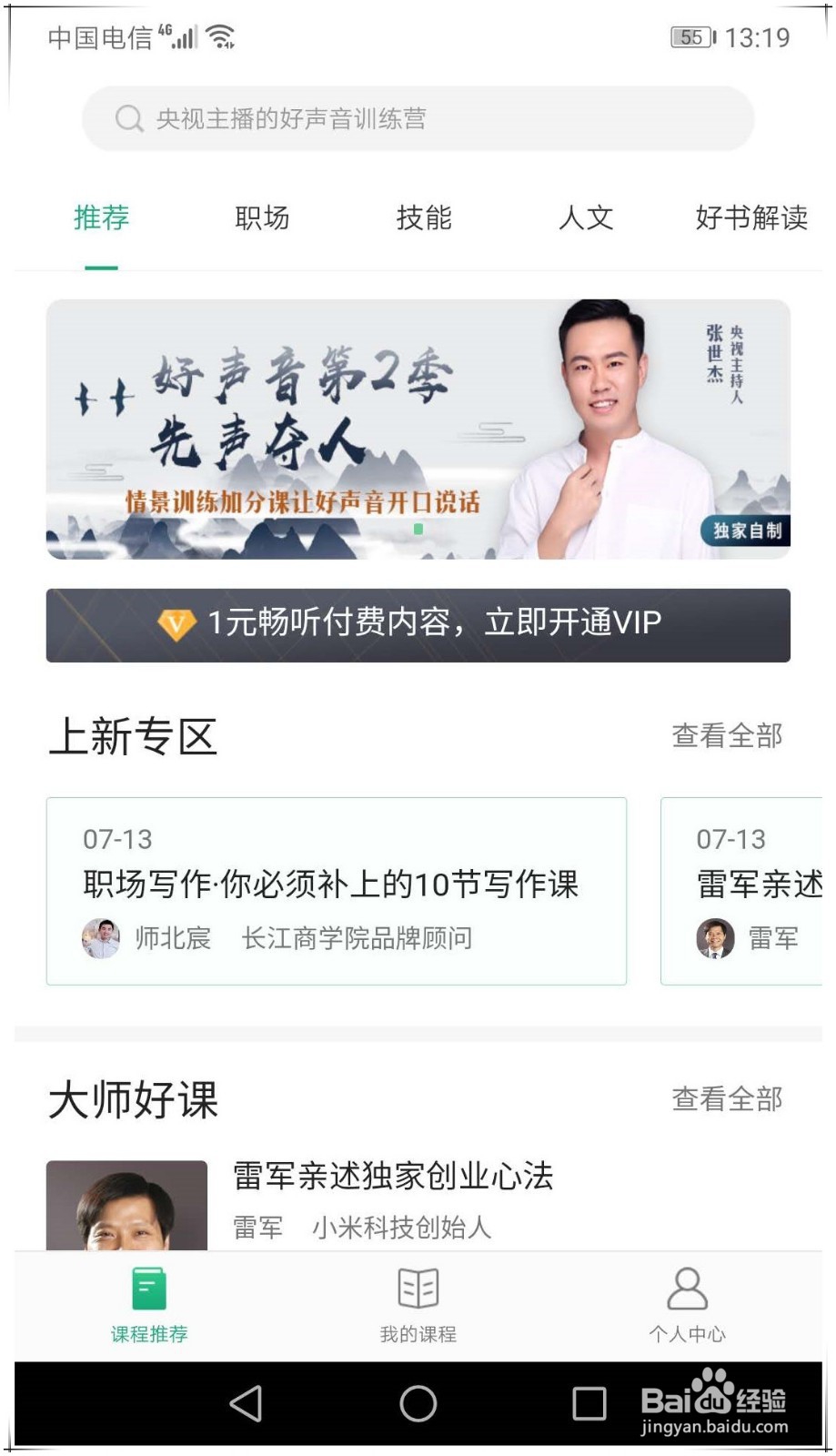Click the search magnifier icon in the search bar
The width and height of the screenshot is (836, 1456).
[x=126, y=119]
